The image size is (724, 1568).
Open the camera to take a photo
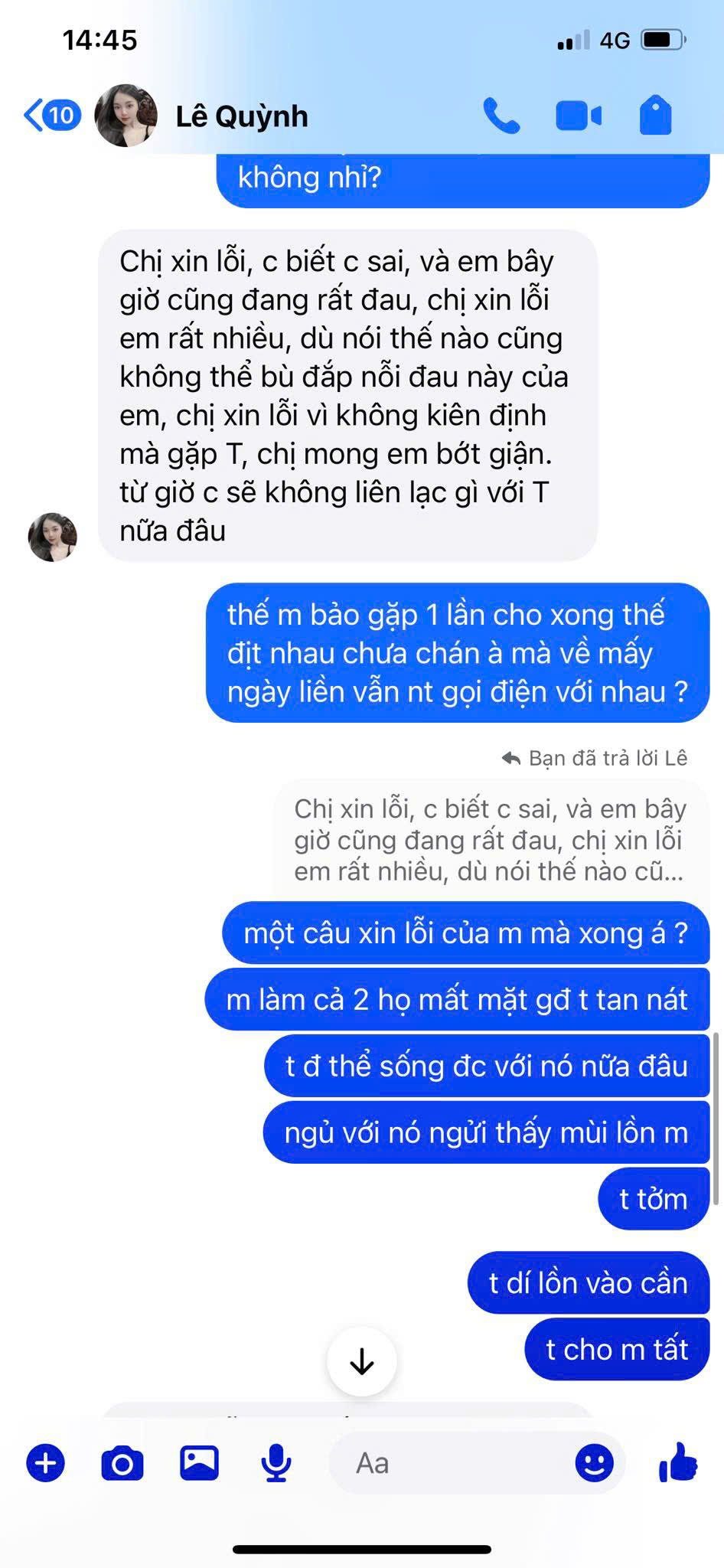tap(122, 1463)
